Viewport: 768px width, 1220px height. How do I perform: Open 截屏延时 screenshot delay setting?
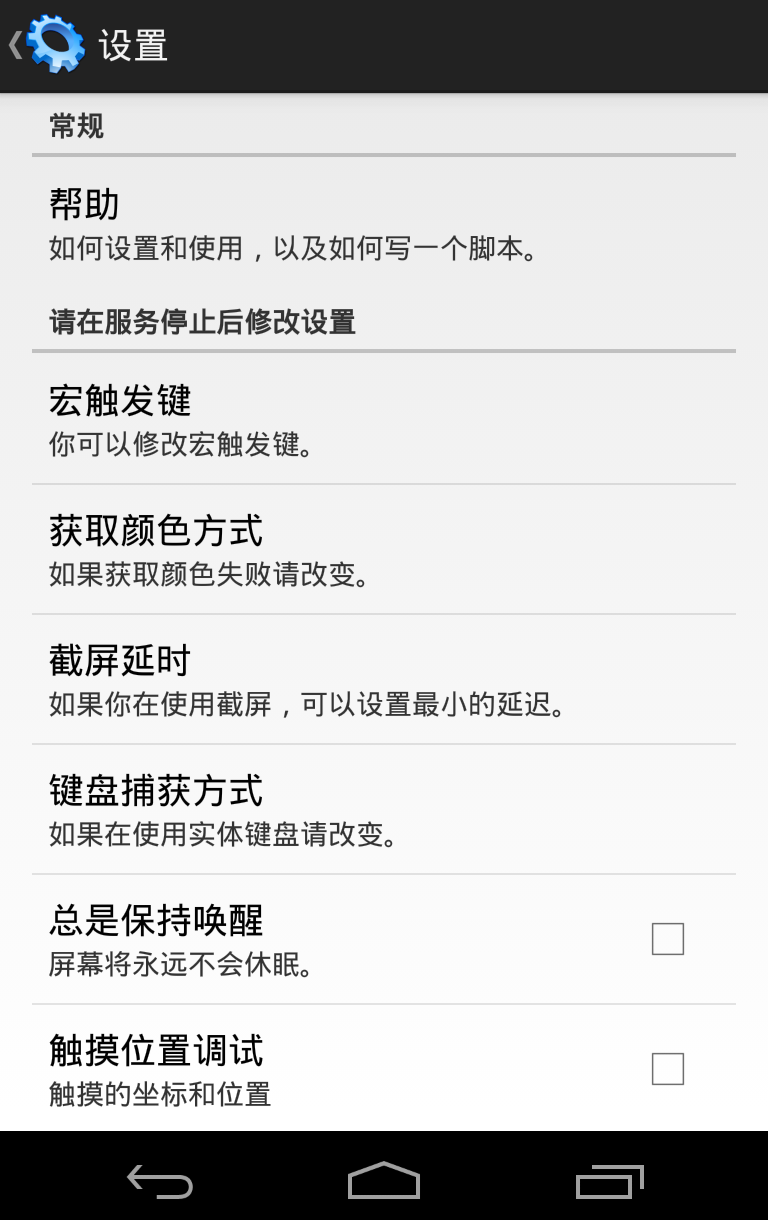coord(300,678)
